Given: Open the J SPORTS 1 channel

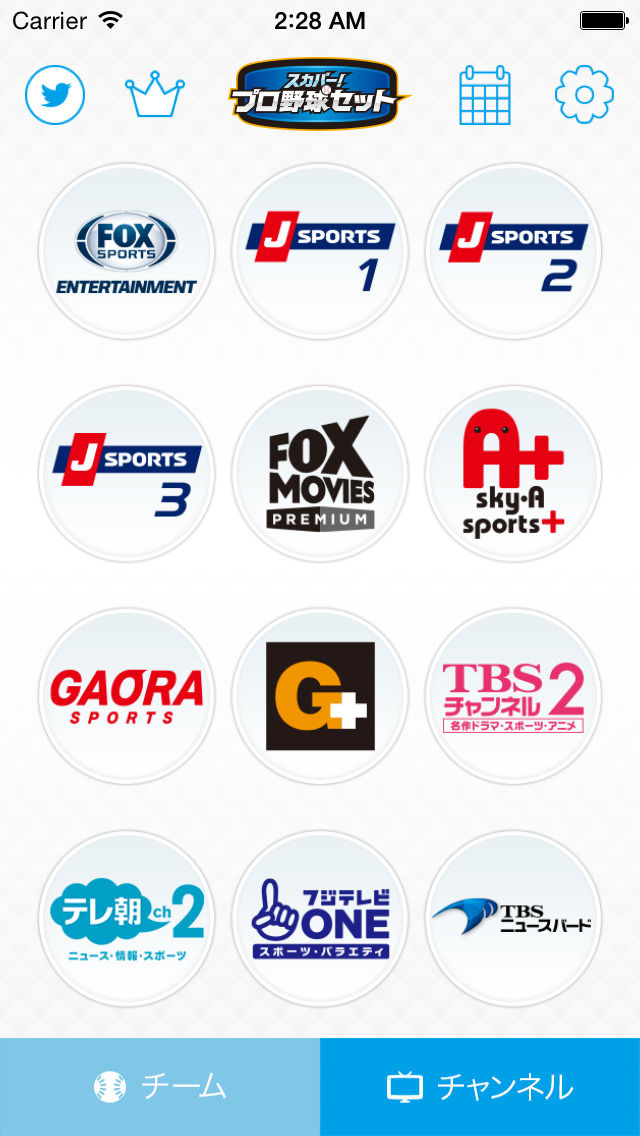Looking at the screenshot, I should [x=320, y=251].
